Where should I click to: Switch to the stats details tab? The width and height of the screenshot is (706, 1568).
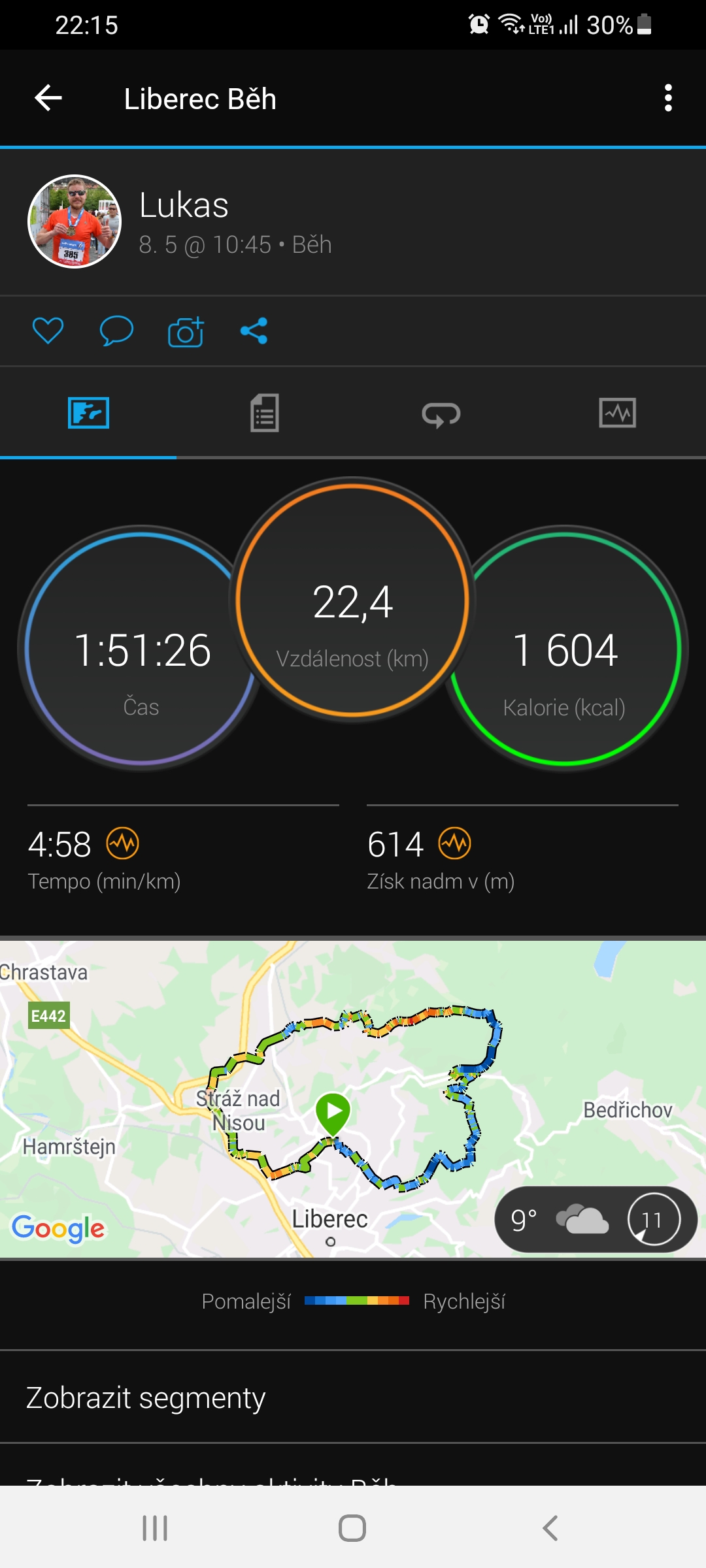[x=265, y=413]
